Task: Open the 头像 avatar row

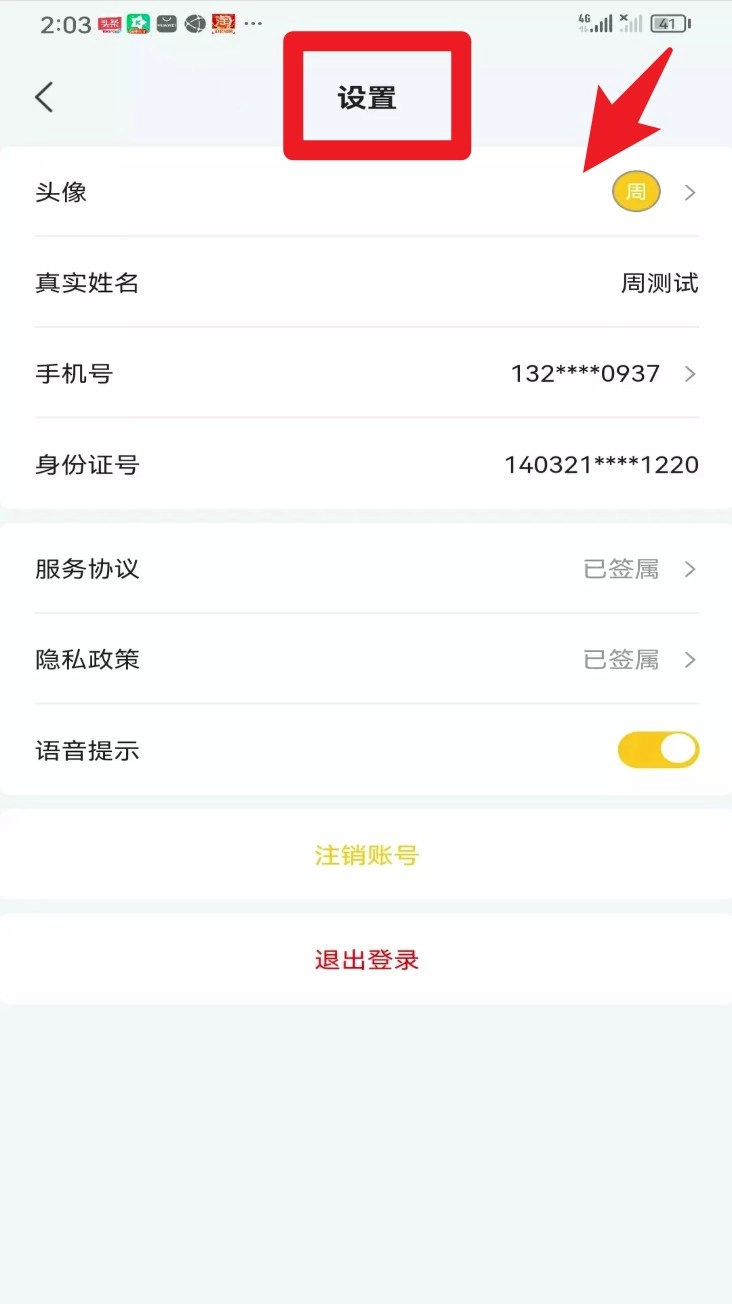Action: (x=366, y=192)
